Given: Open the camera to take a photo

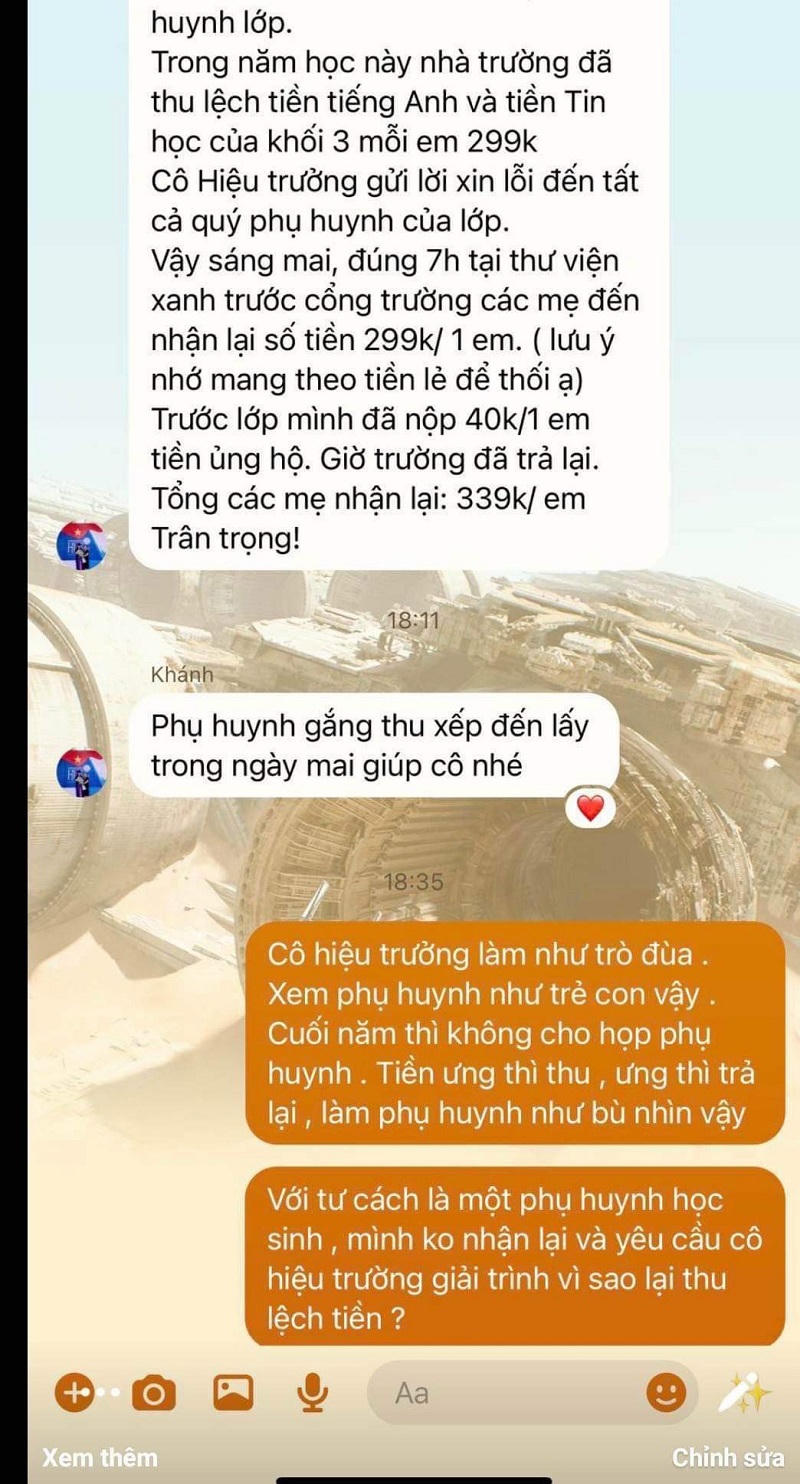Looking at the screenshot, I should [x=153, y=1391].
